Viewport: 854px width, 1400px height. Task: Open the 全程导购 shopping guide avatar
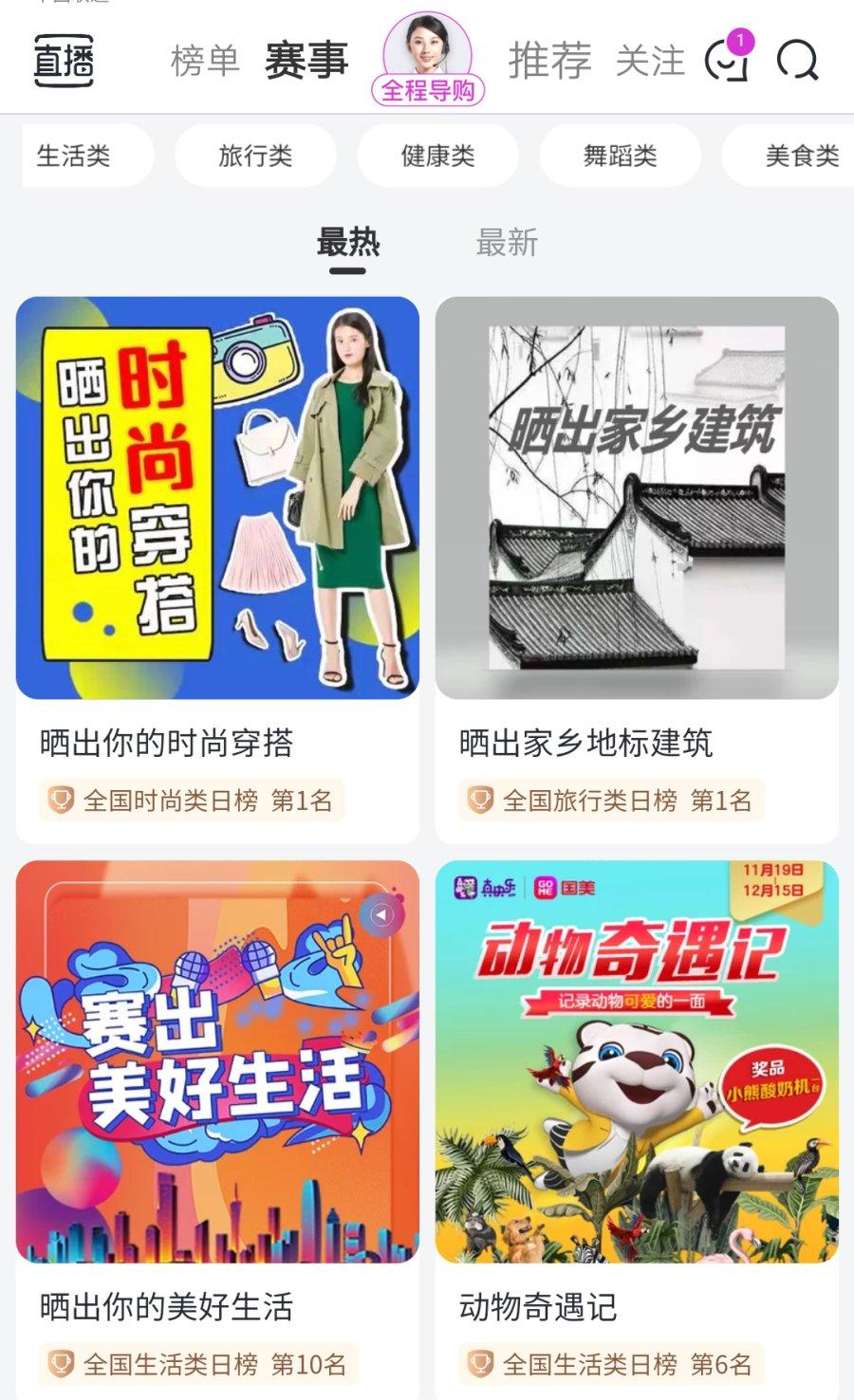click(428, 59)
